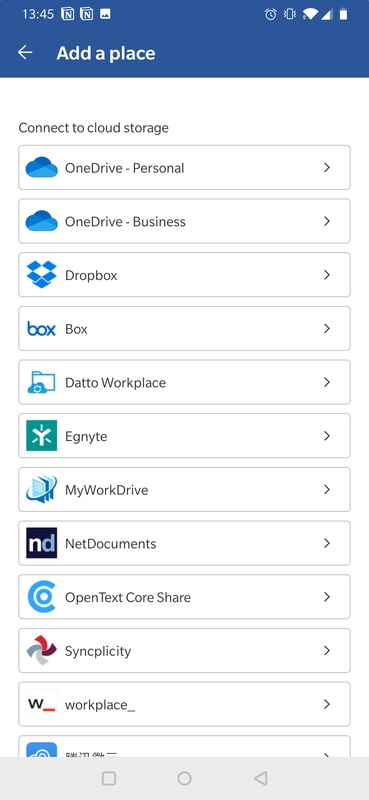Go back from Add a place

[x=25, y=53]
